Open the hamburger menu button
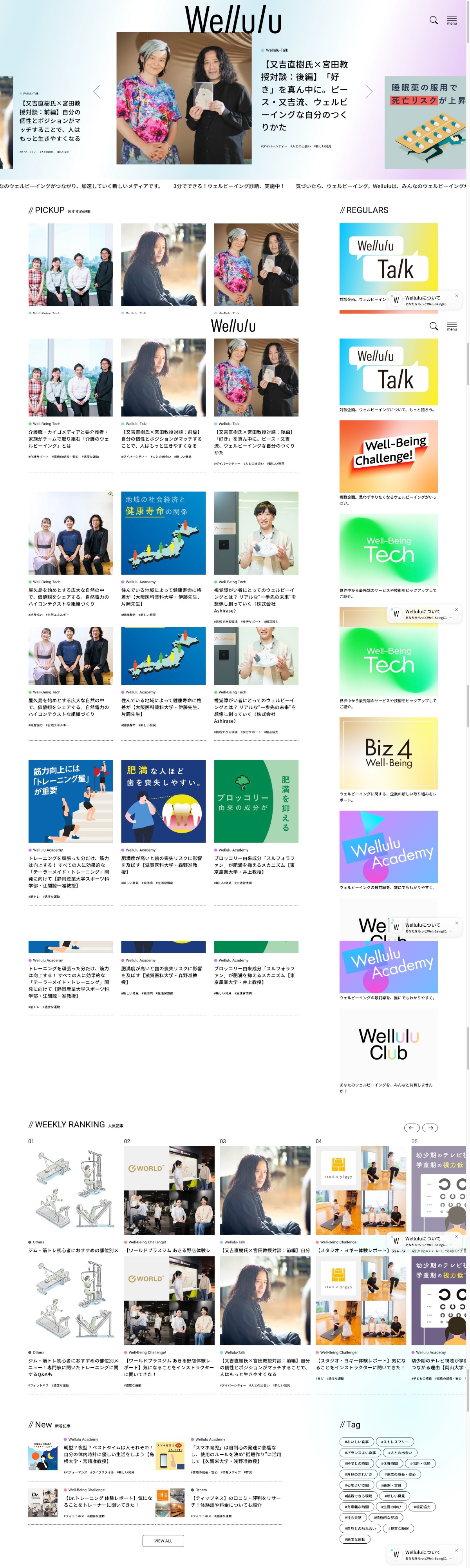 pos(452,20)
